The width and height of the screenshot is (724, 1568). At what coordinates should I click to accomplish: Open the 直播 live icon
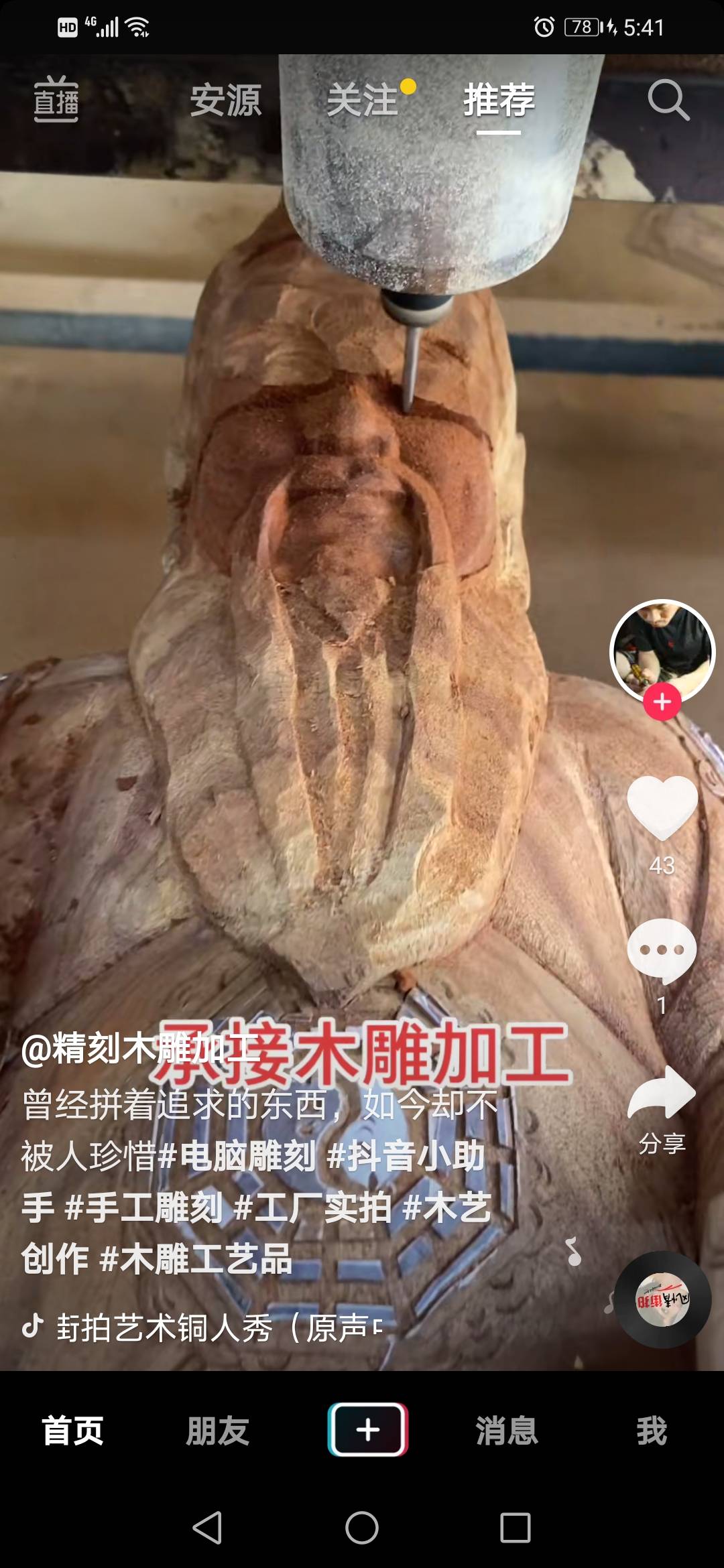pyautogui.click(x=56, y=100)
